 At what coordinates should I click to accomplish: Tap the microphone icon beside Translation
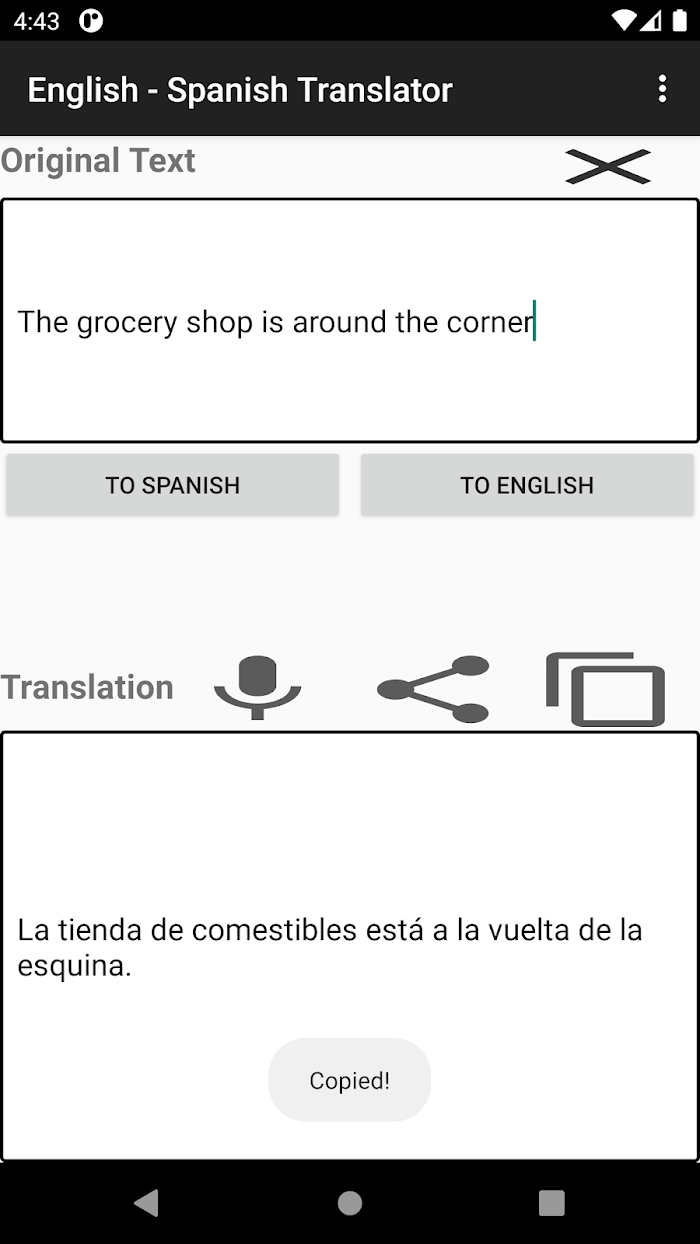(x=258, y=687)
